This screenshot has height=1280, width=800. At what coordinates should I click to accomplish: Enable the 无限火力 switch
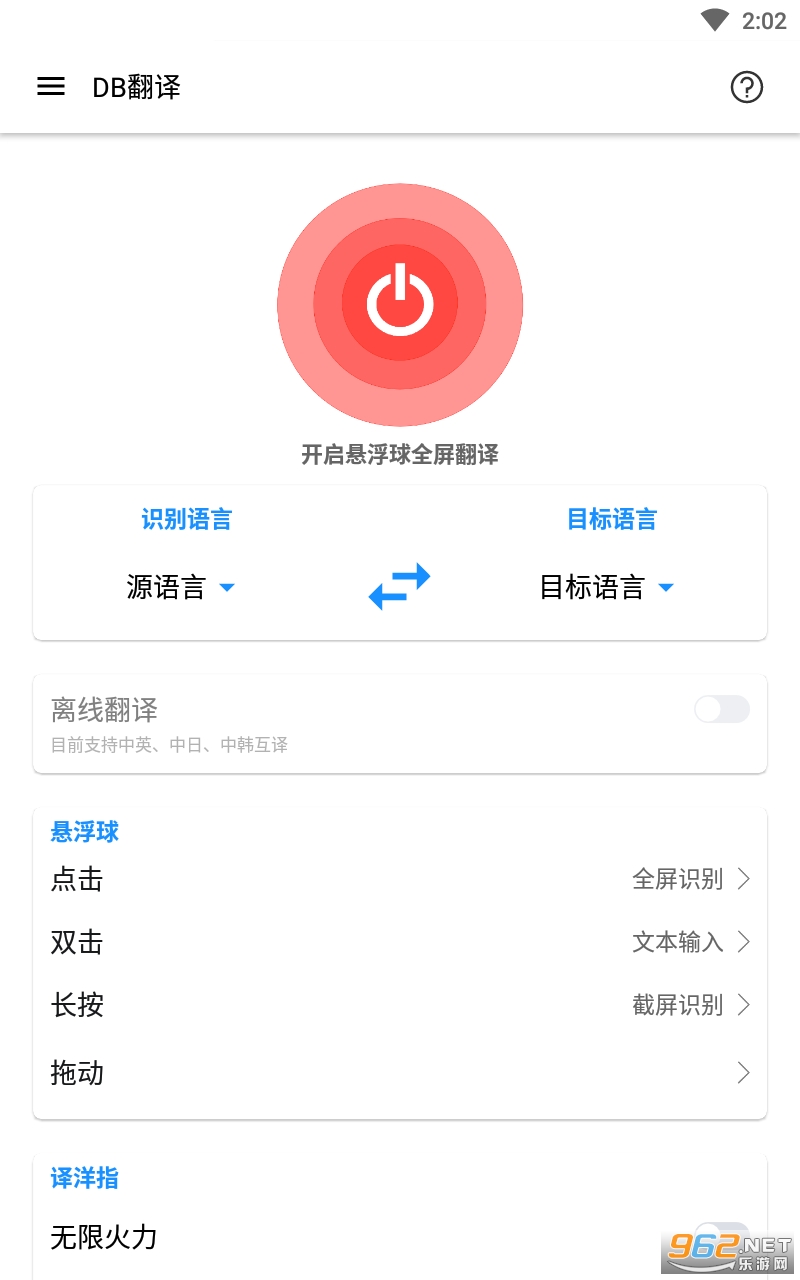click(x=722, y=1236)
